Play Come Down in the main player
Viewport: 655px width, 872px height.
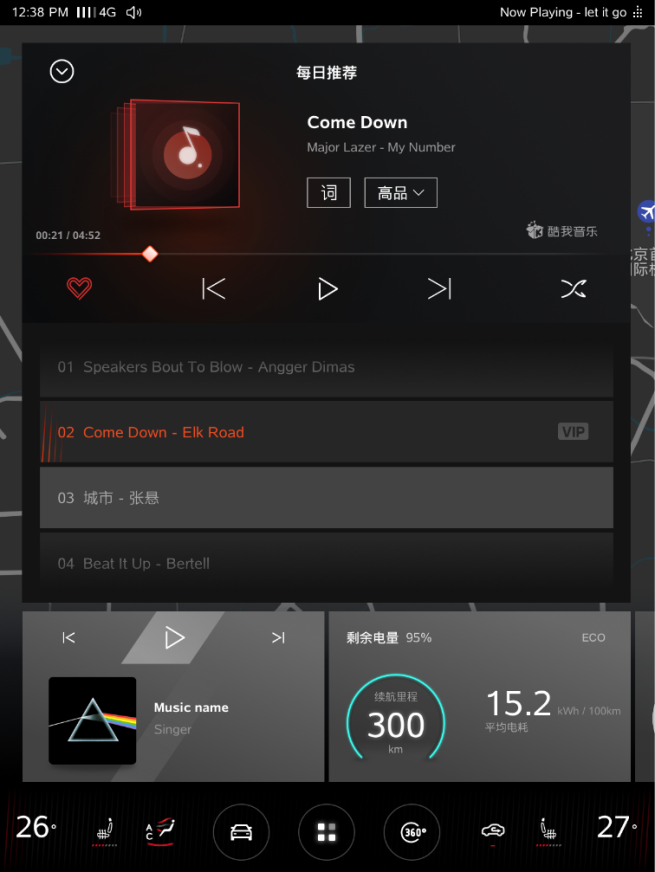click(x=327, y=289)
